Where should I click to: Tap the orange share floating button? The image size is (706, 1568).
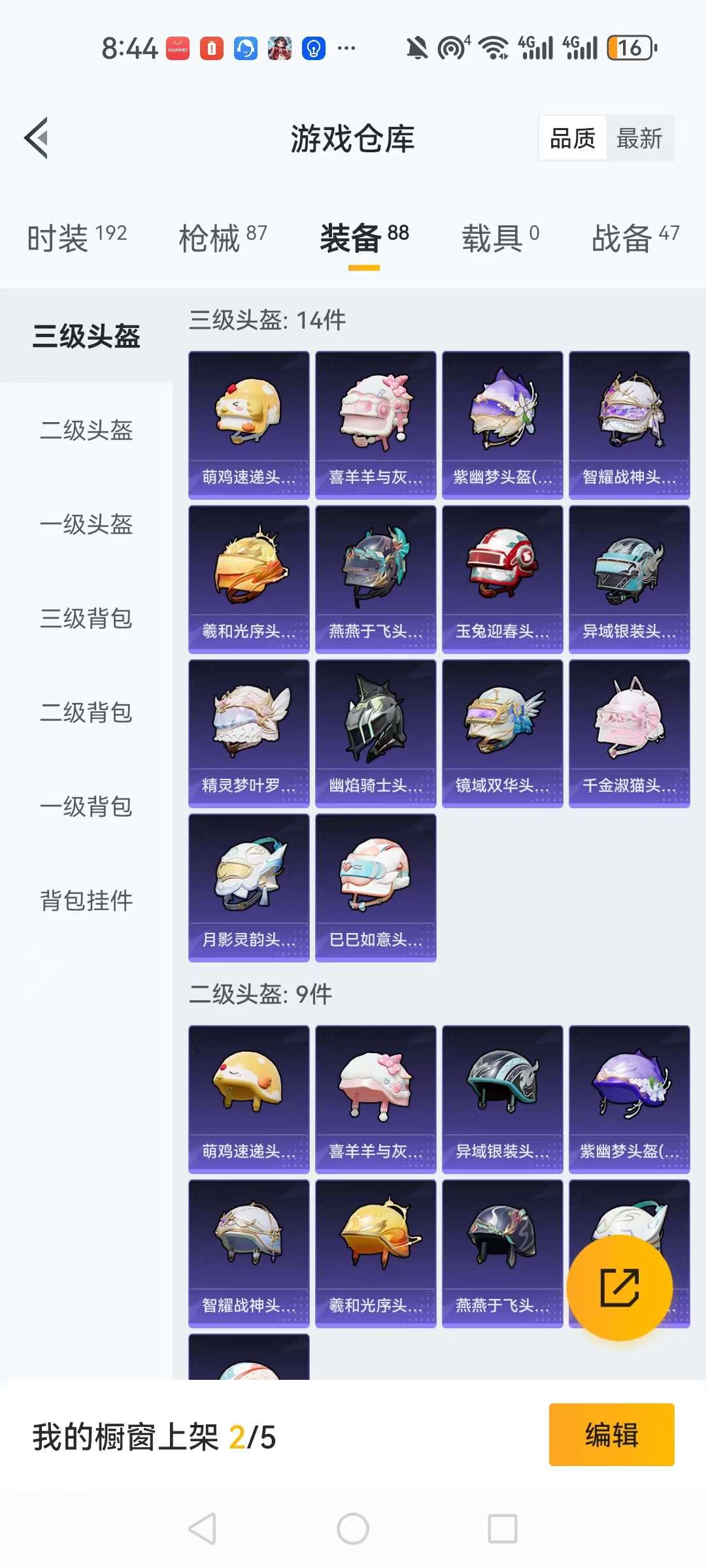coord(619,1288)
